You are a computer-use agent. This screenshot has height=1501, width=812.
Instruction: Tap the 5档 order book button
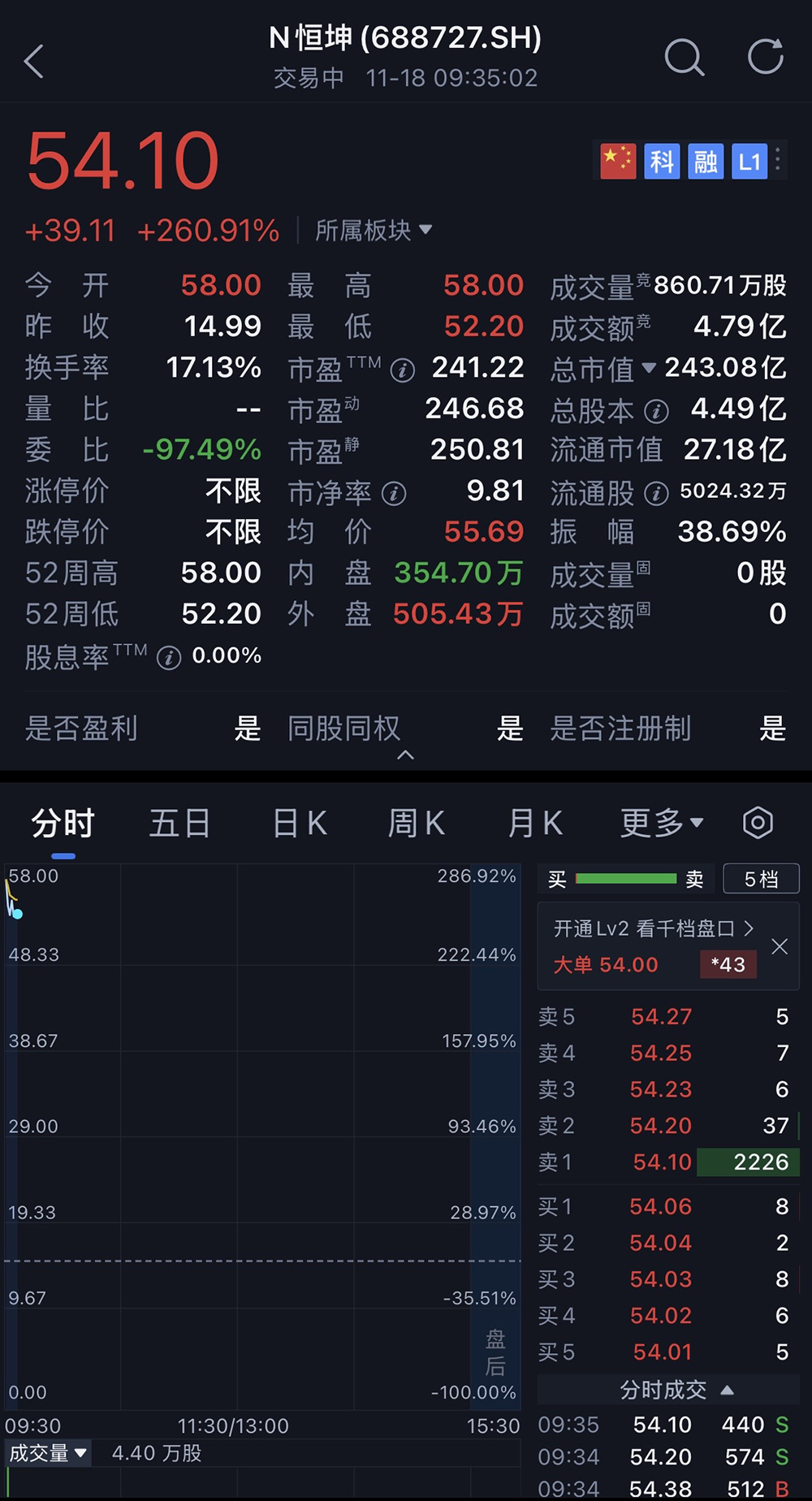[x=761, y=878]
